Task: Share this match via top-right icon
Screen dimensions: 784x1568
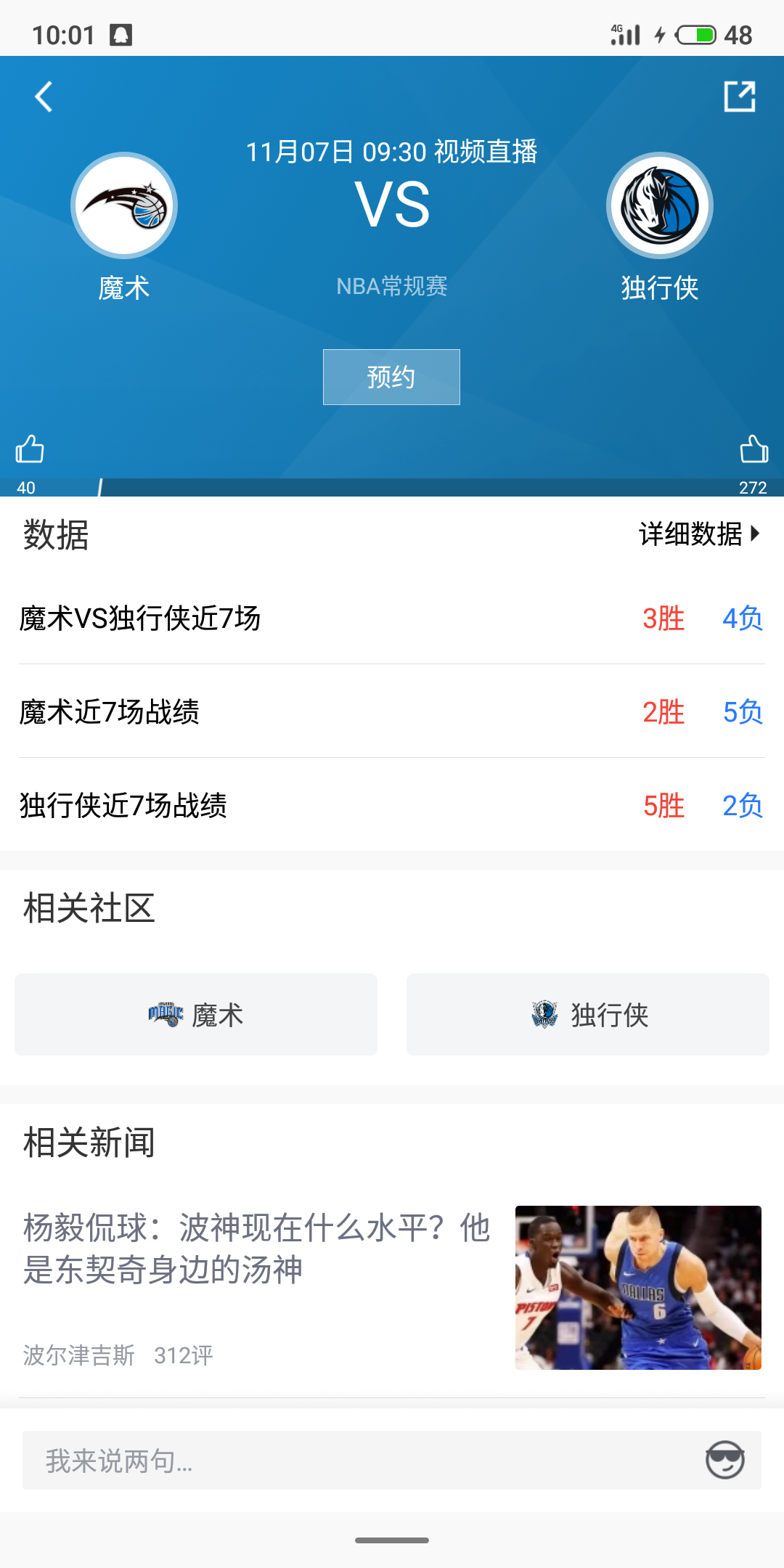Action: [x=740, y=97]
